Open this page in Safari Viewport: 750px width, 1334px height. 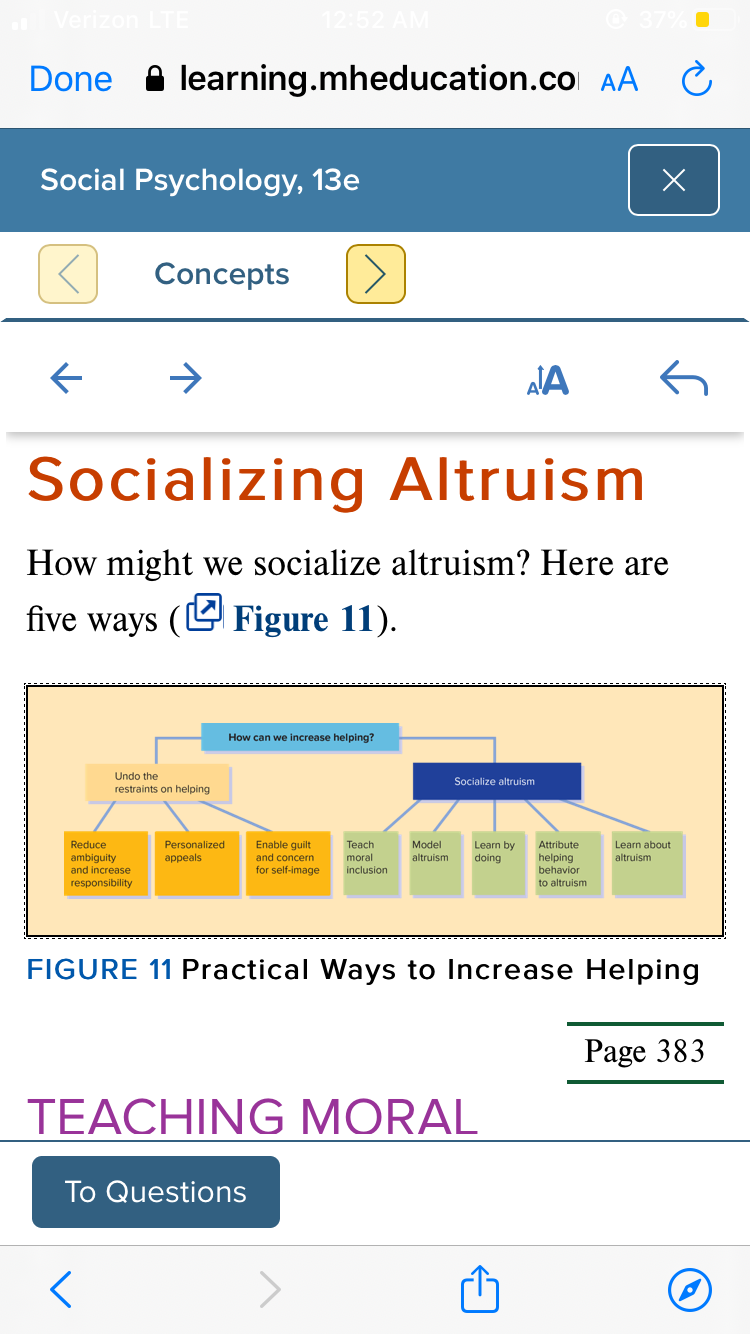pos(690,1289)
